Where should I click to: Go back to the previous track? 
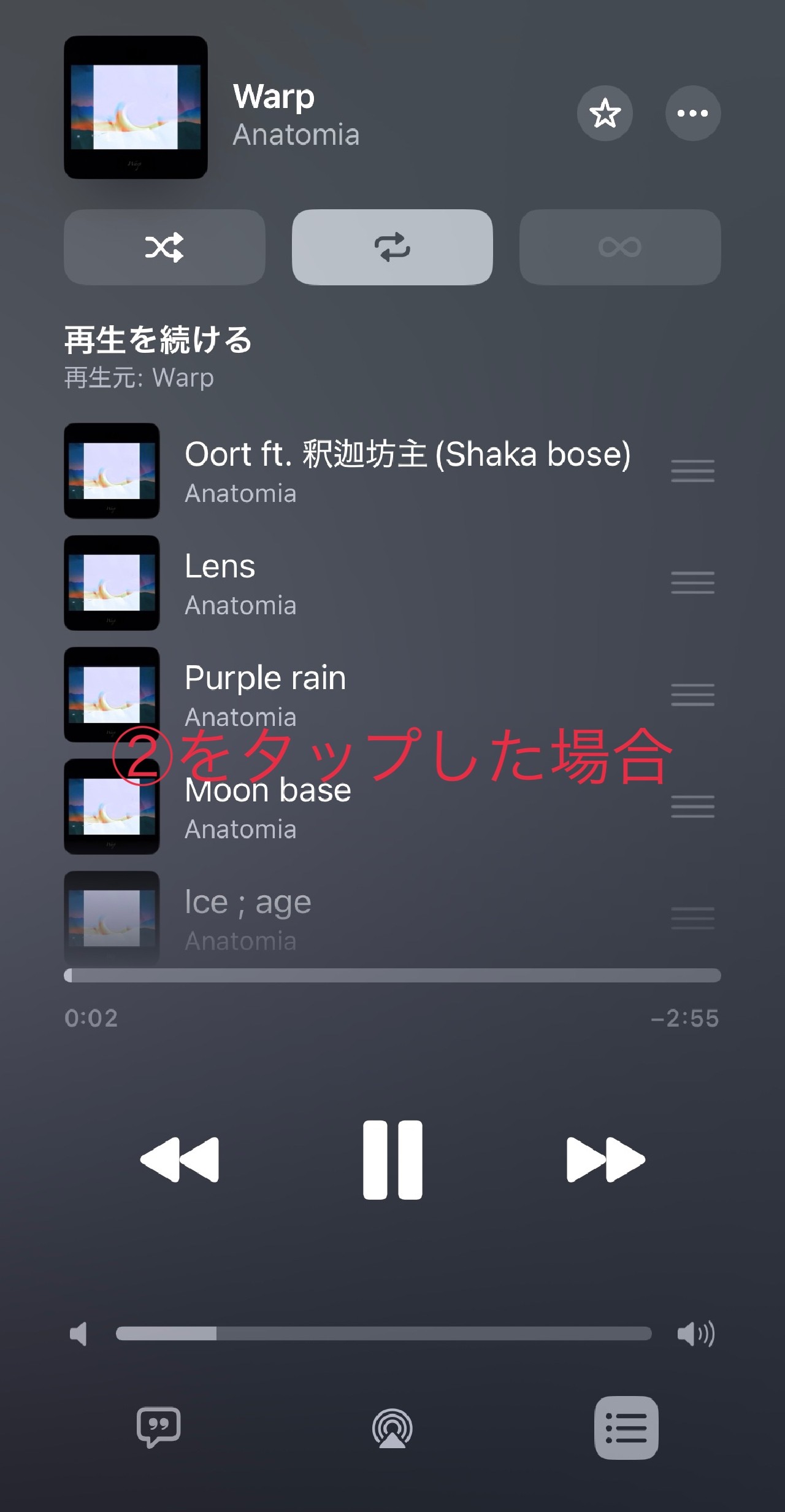pyautogui.click(x=180, y=1159)
